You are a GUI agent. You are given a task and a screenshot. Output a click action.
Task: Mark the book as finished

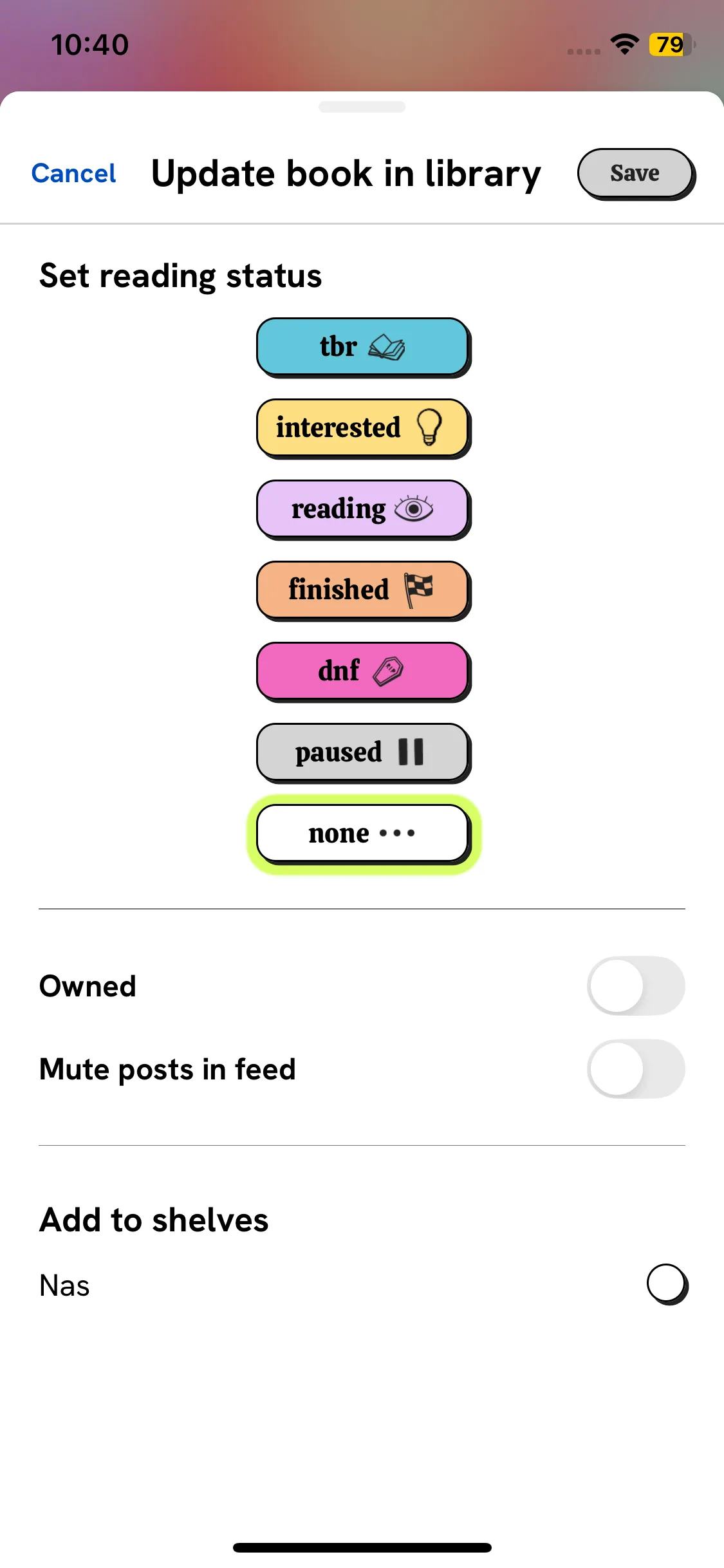(362, 590)
